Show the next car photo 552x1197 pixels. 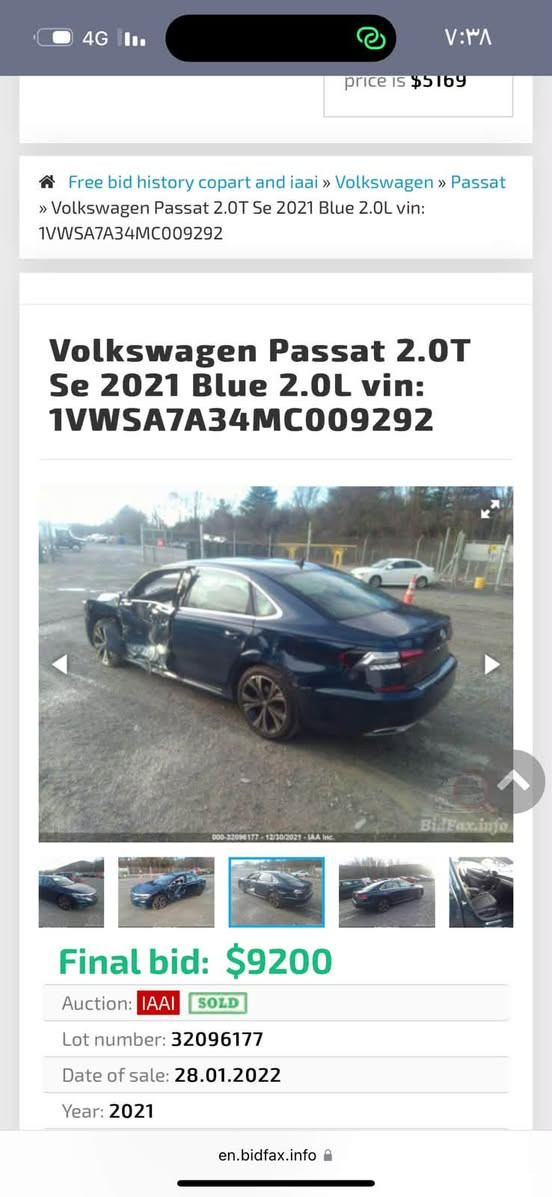pos(492,664)
